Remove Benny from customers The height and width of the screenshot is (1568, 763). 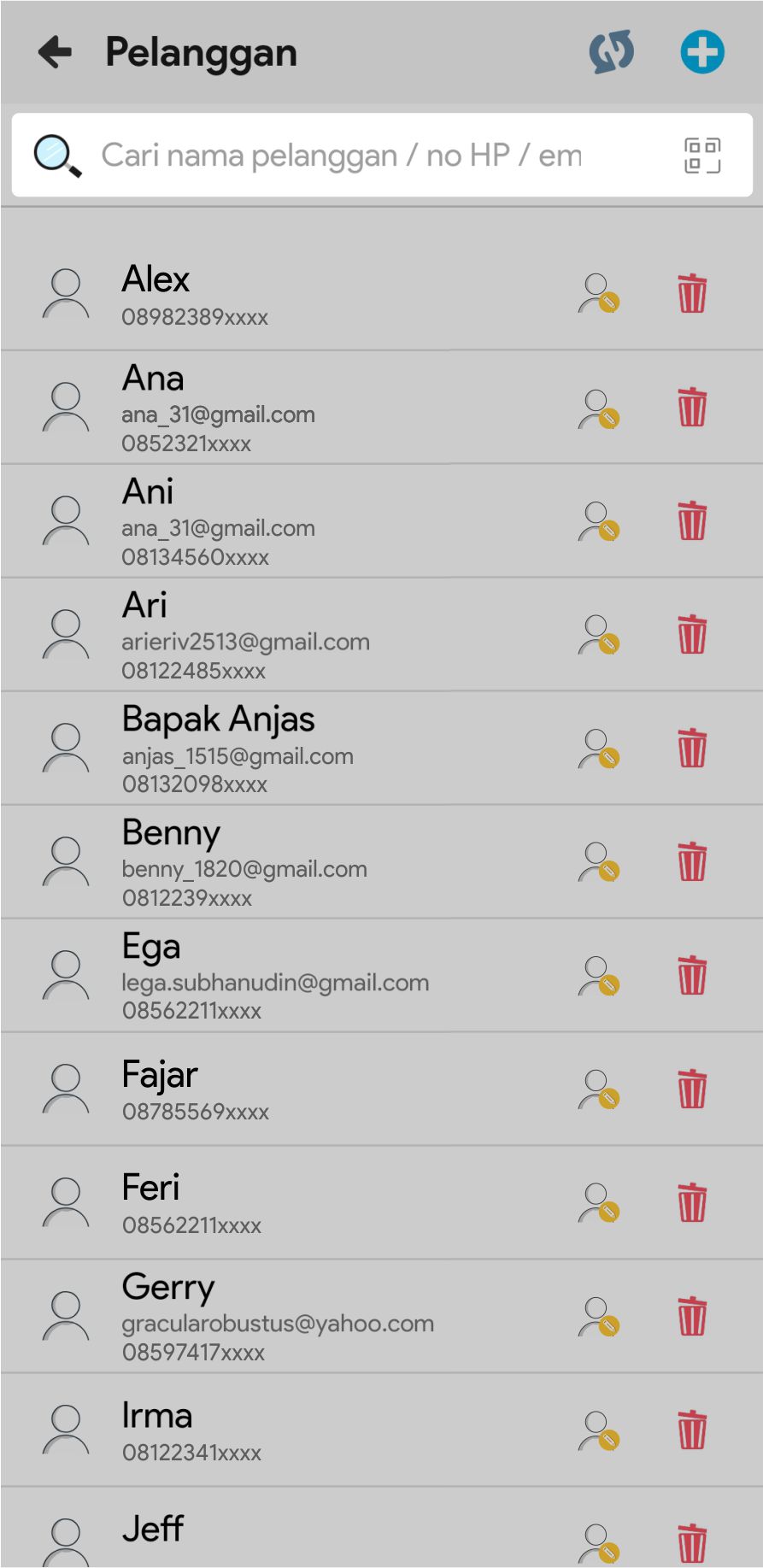coord(692,861)
